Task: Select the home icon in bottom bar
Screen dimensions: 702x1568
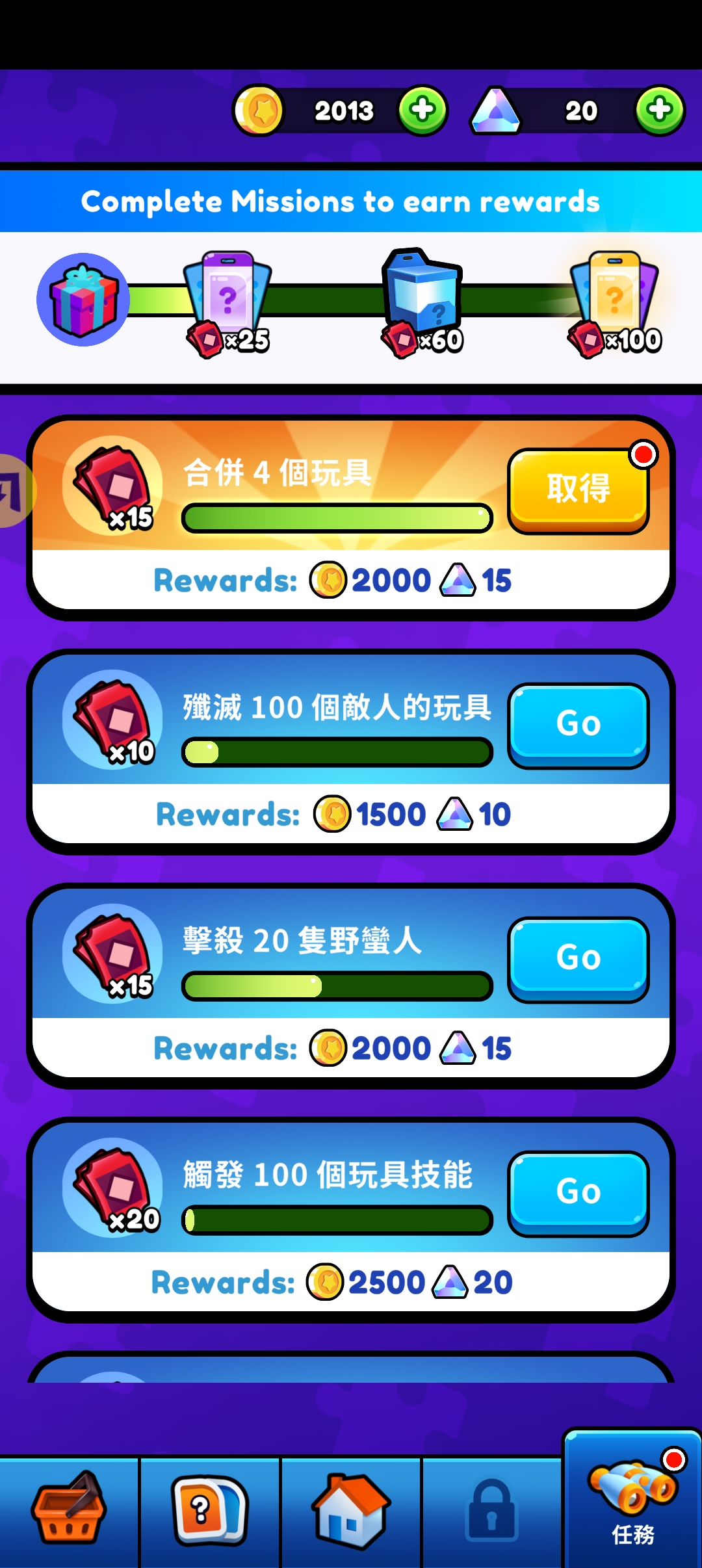Action: coord(351,1508)
